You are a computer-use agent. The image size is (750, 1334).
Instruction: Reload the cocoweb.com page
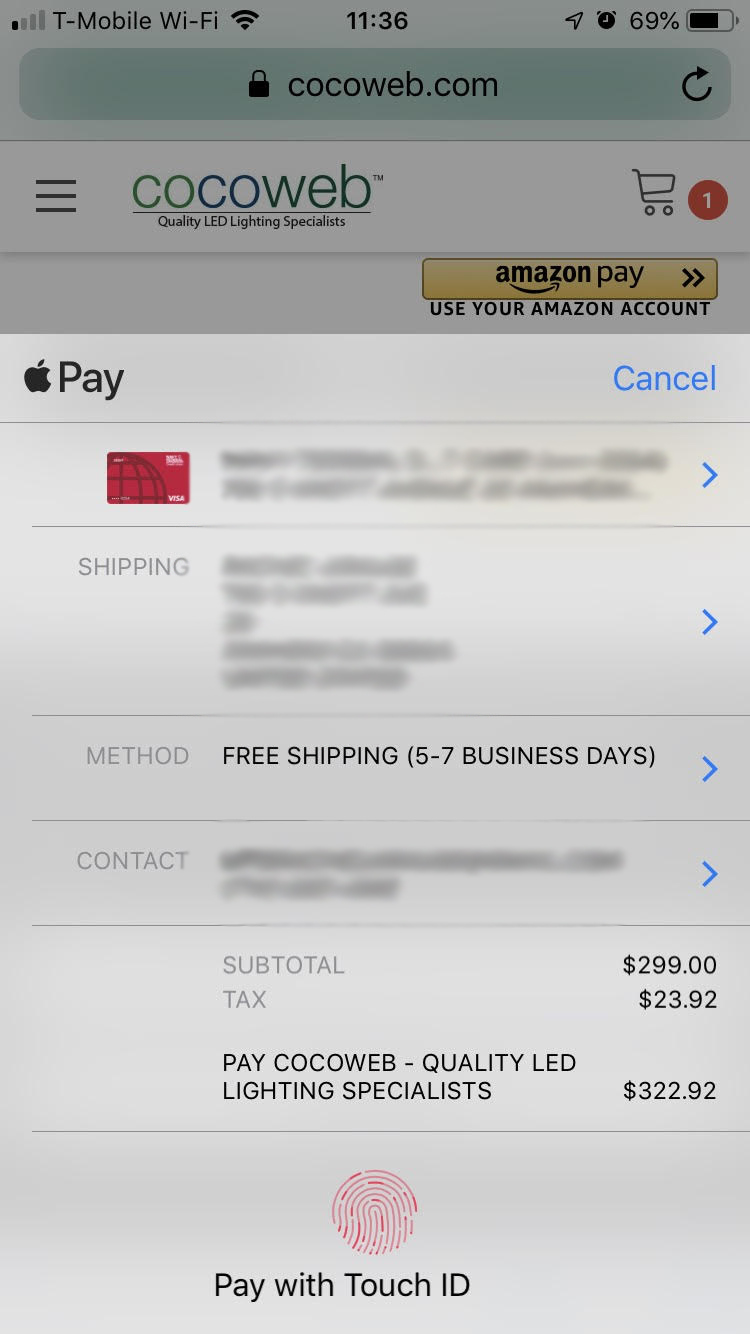[696, 85]
